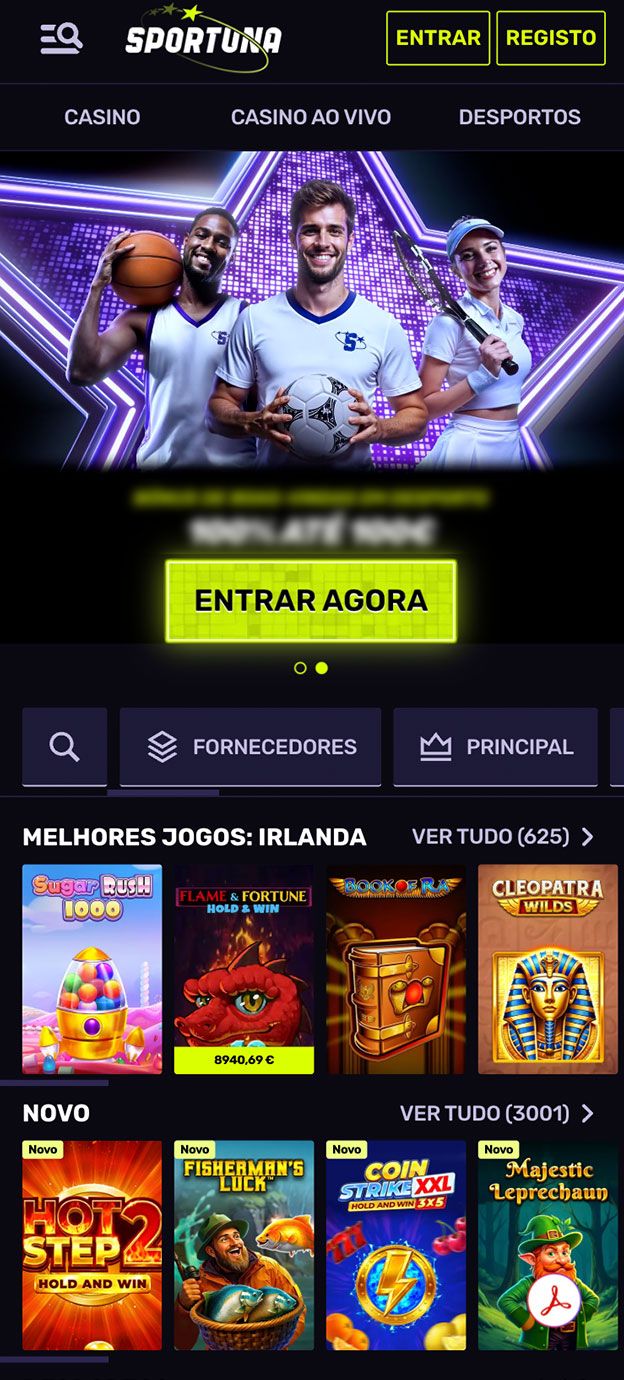This screenshot has width=624, height=1380.
Task: Tap the ENTRAR login button
Action: 438,38
